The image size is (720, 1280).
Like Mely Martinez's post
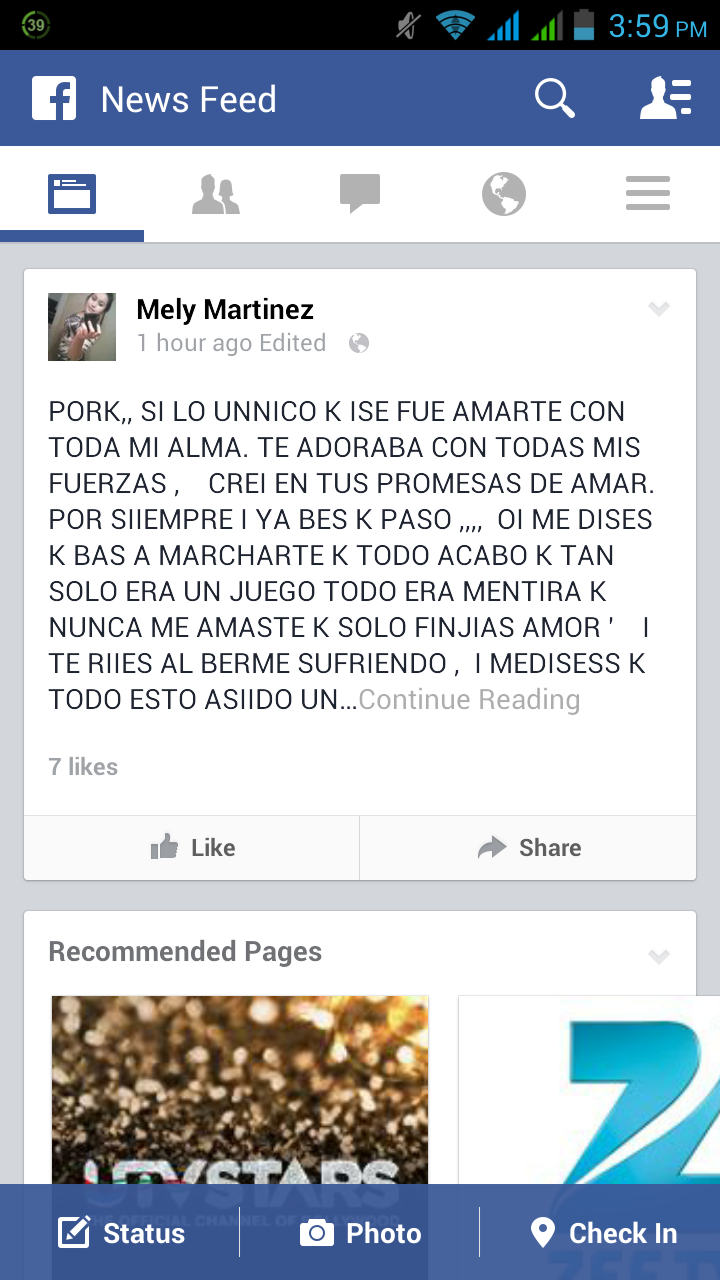click(x=192, y=848)
